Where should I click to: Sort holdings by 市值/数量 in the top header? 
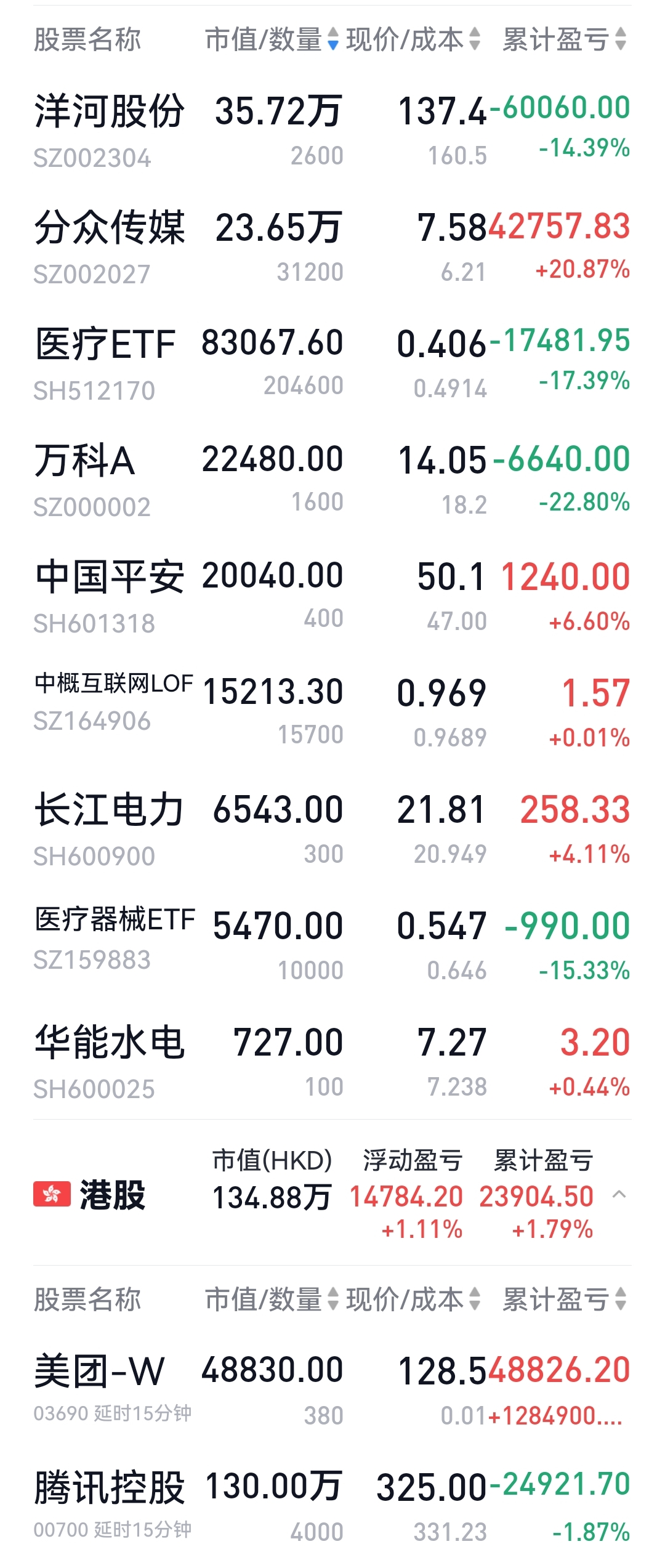click(x=272, y=39)
